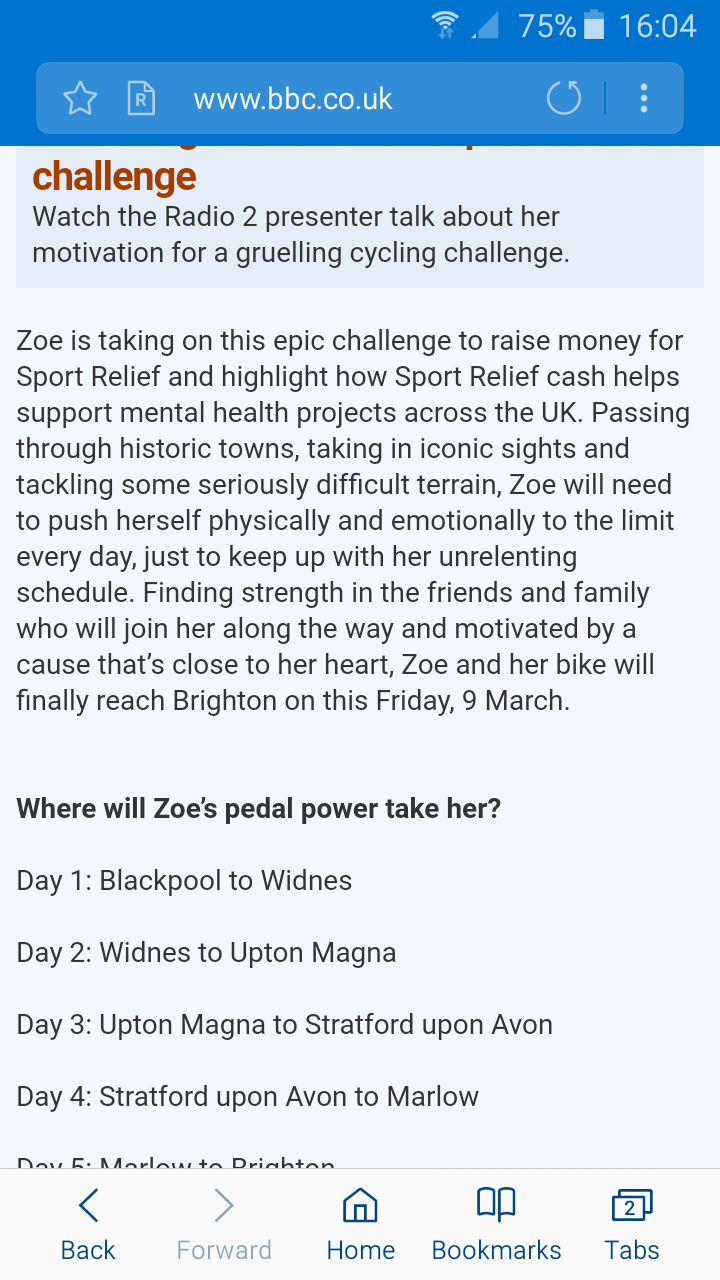720x1280 pixels.
Task: Open Bookmarks
Action: coord(496,1224)
